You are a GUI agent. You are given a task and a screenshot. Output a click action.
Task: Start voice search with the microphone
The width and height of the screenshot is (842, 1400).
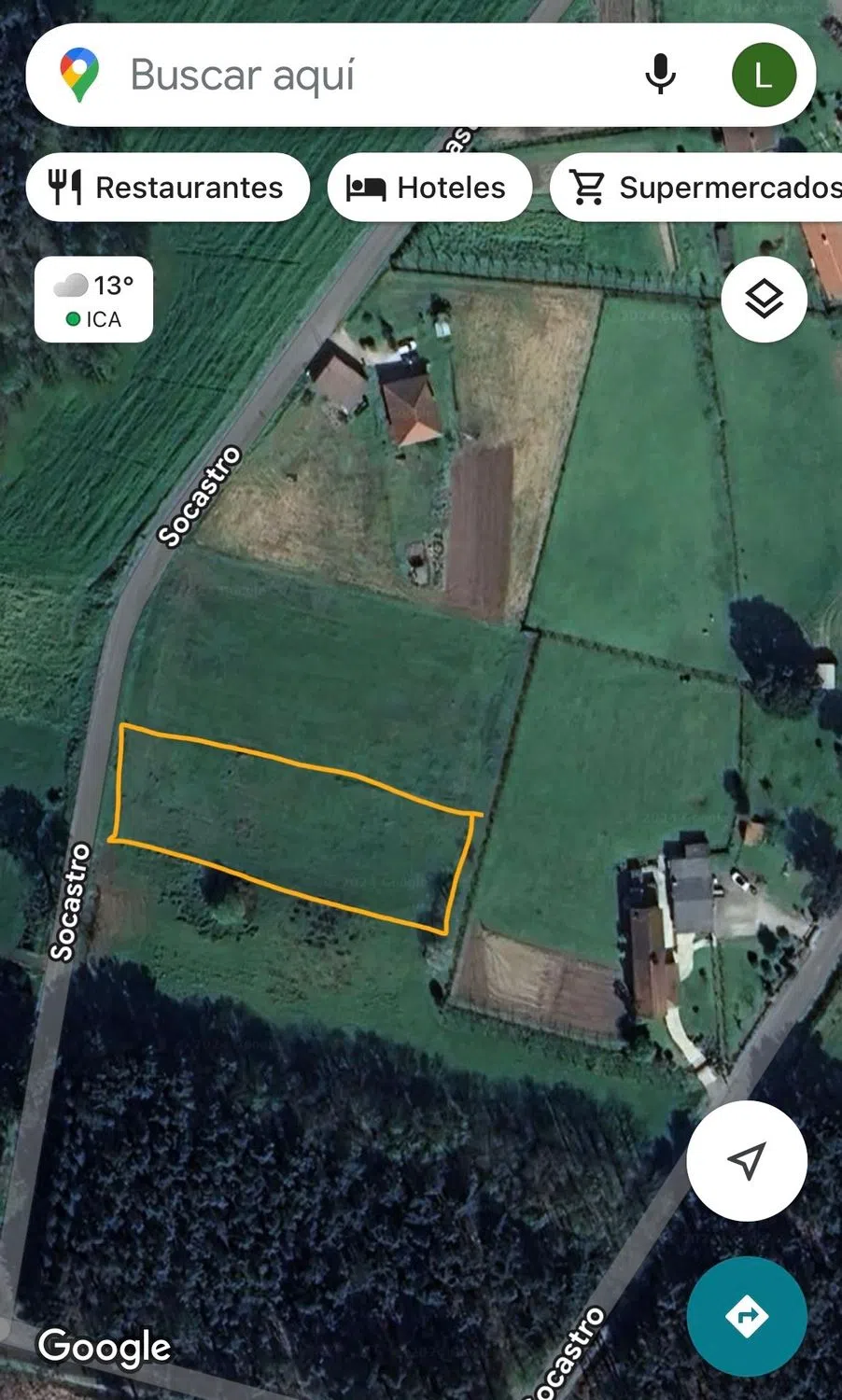pyautogui.click(x=660, y=75)
